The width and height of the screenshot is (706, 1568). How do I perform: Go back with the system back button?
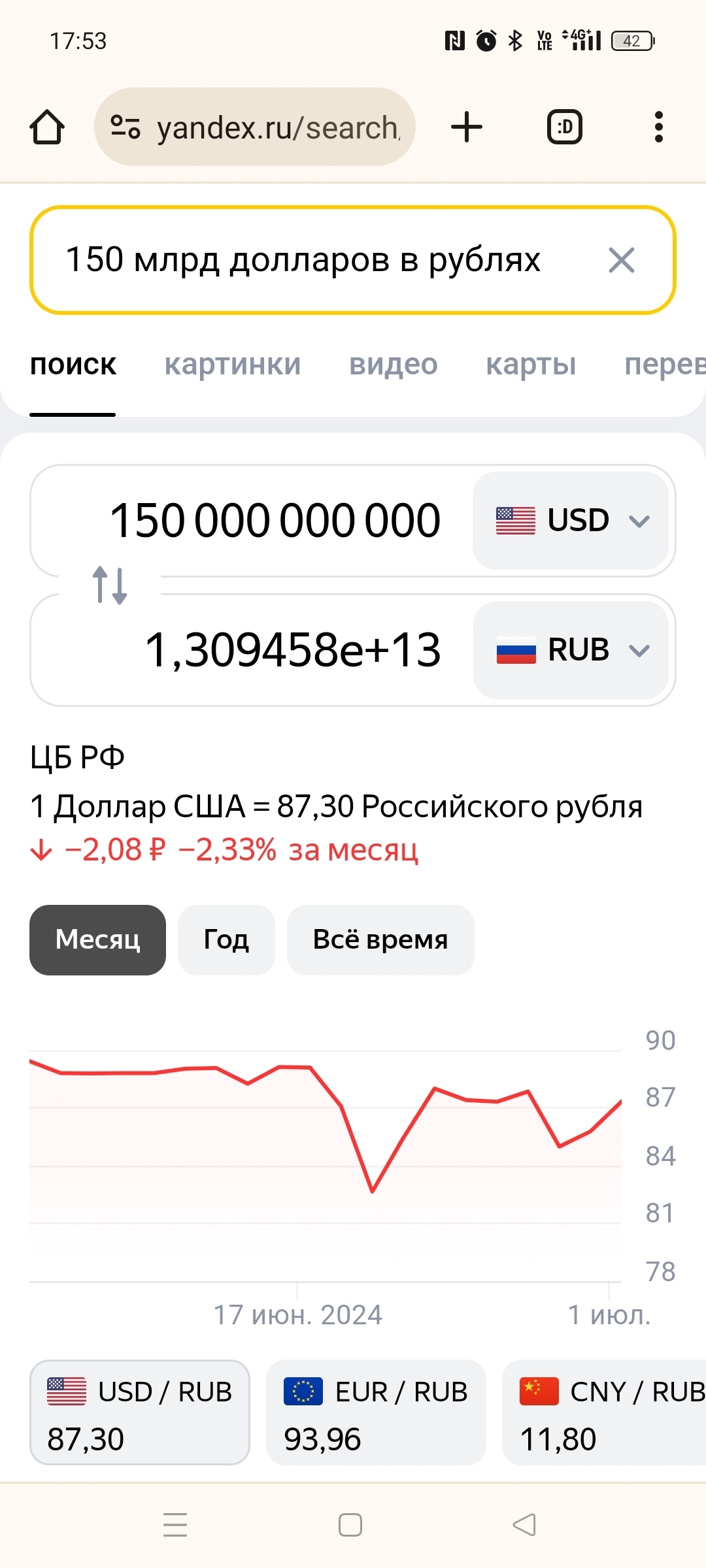coord(524,1525)
